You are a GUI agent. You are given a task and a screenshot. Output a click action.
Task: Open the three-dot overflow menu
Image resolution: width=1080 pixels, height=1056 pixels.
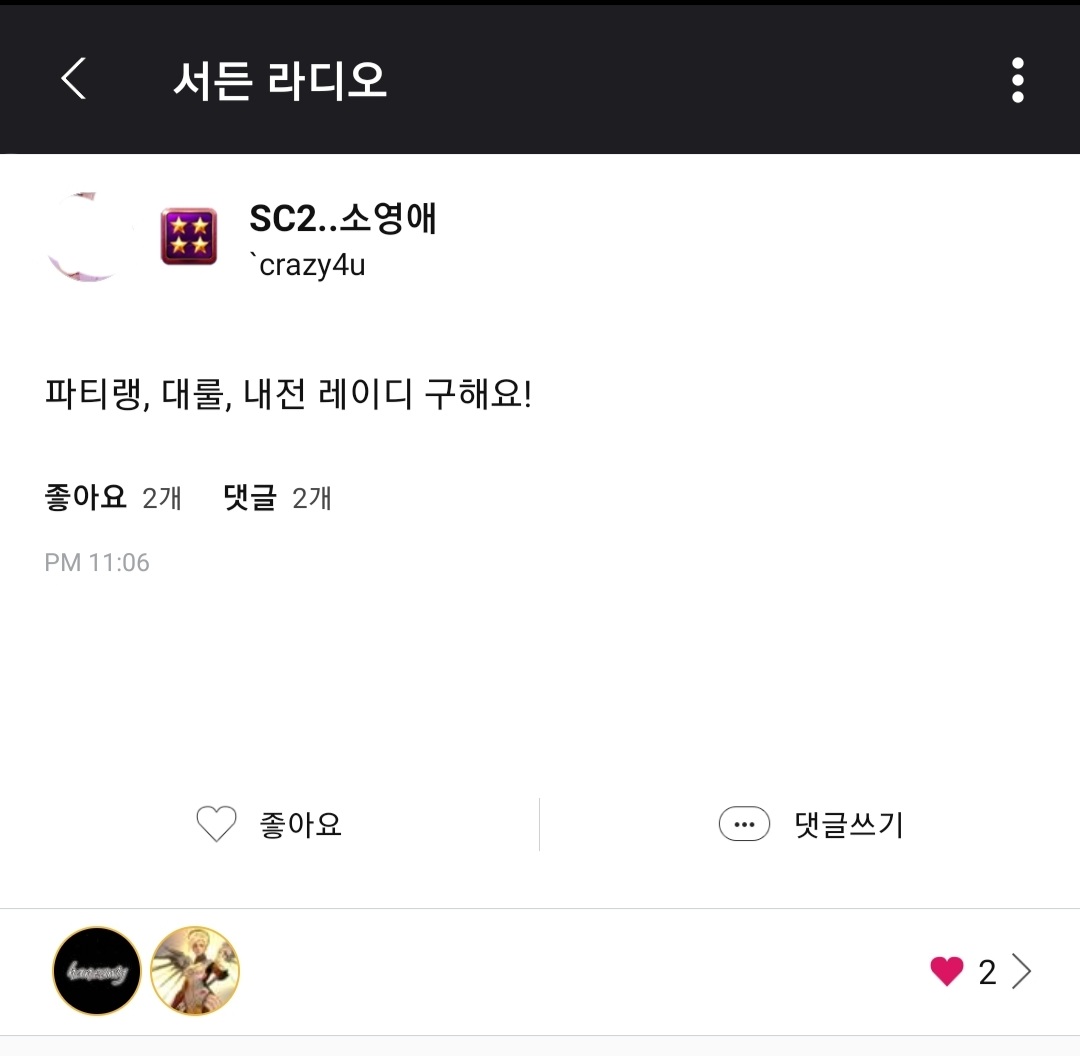1017,80
